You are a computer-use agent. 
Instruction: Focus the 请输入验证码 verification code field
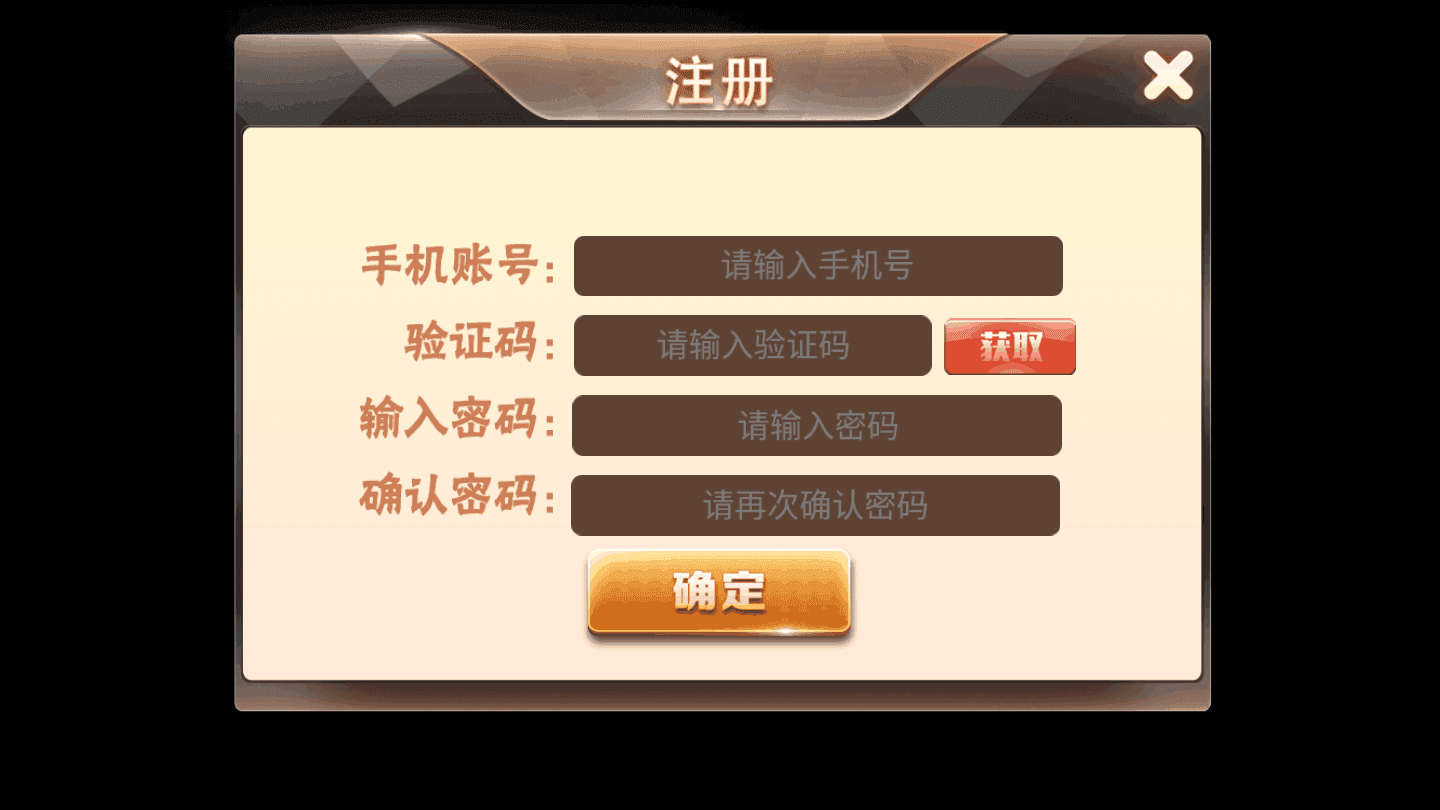point(752,346)
